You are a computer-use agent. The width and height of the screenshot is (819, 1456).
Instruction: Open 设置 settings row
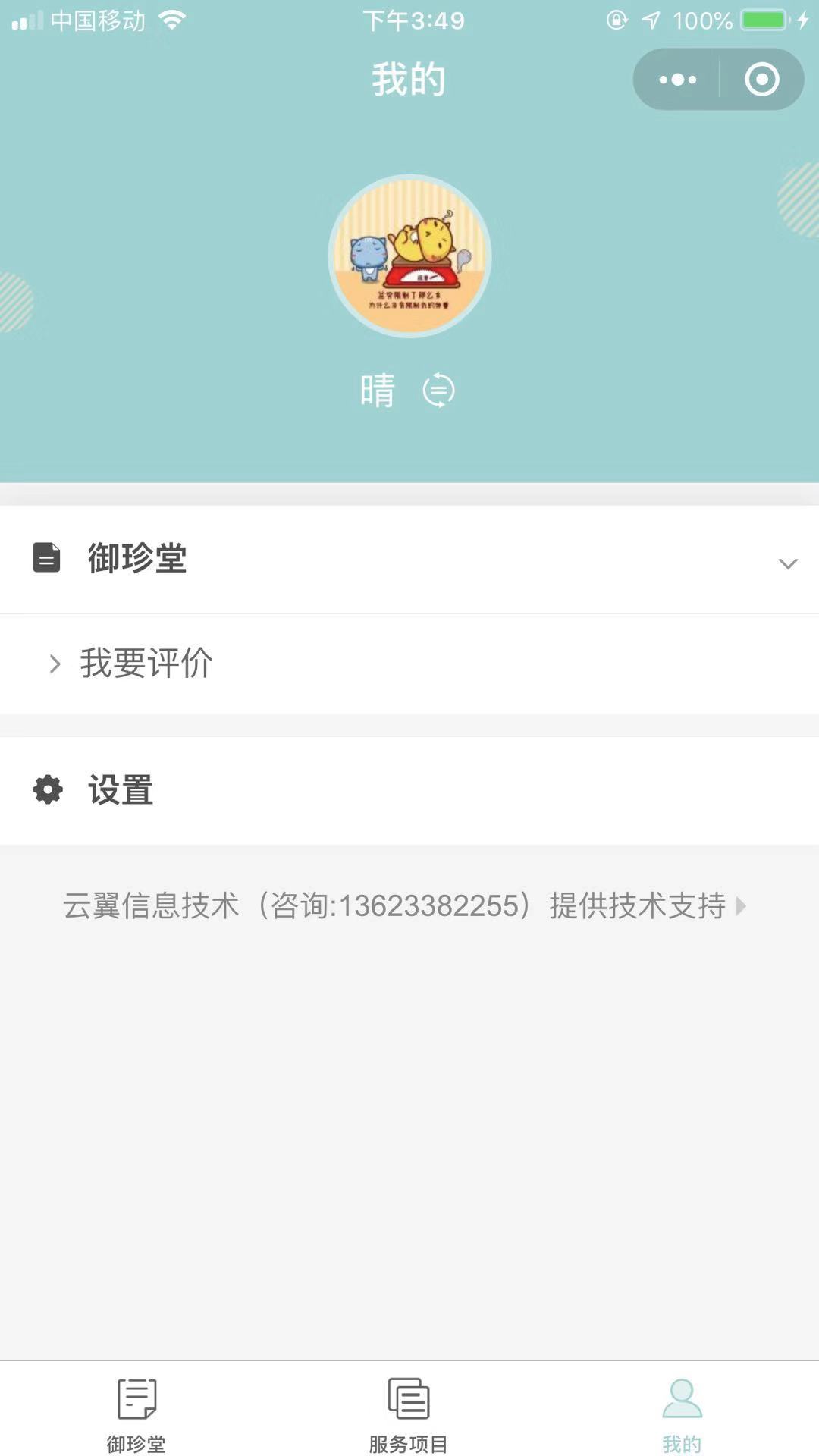(122, 789)
